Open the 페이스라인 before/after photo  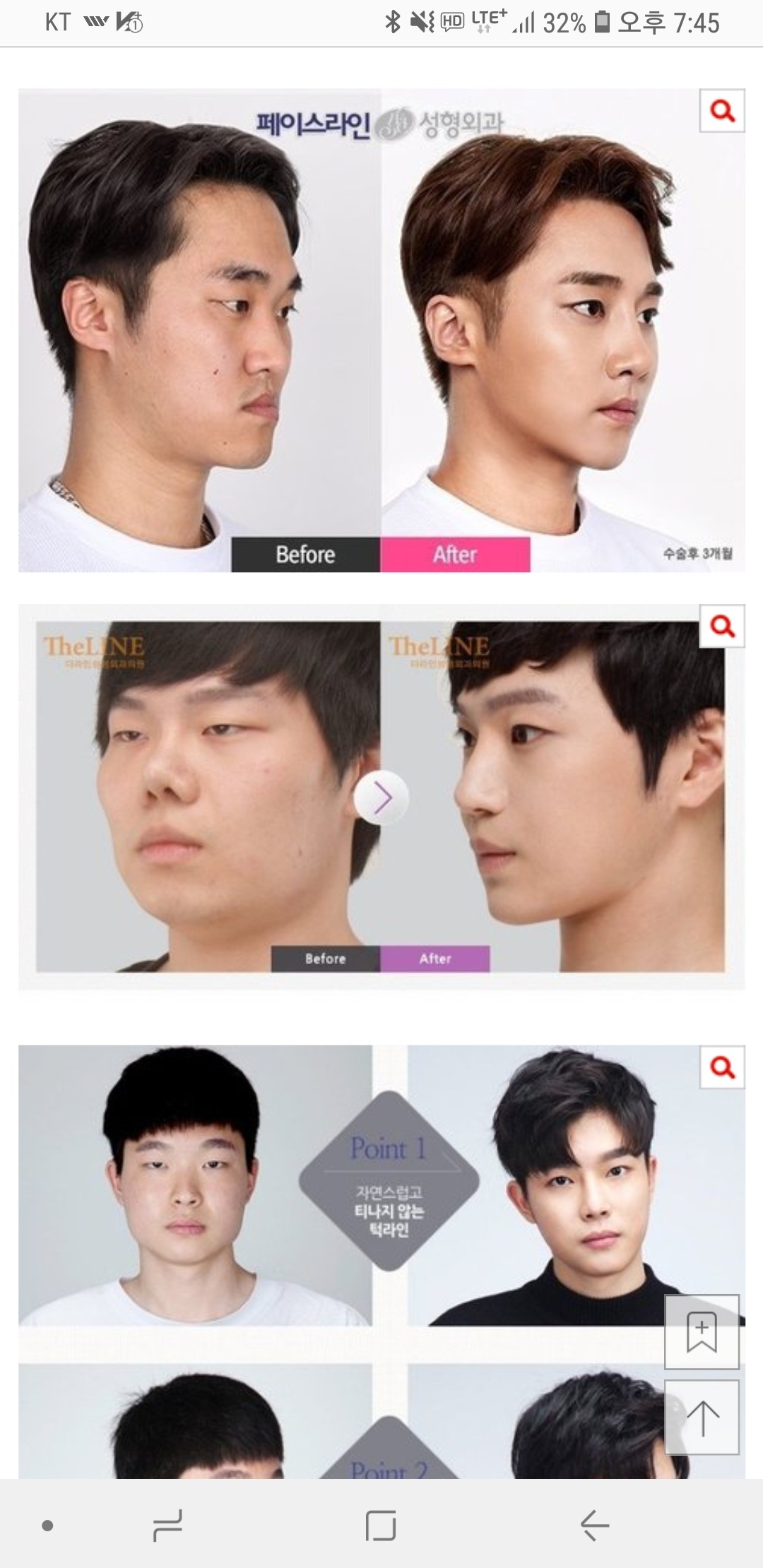(381, 330)
